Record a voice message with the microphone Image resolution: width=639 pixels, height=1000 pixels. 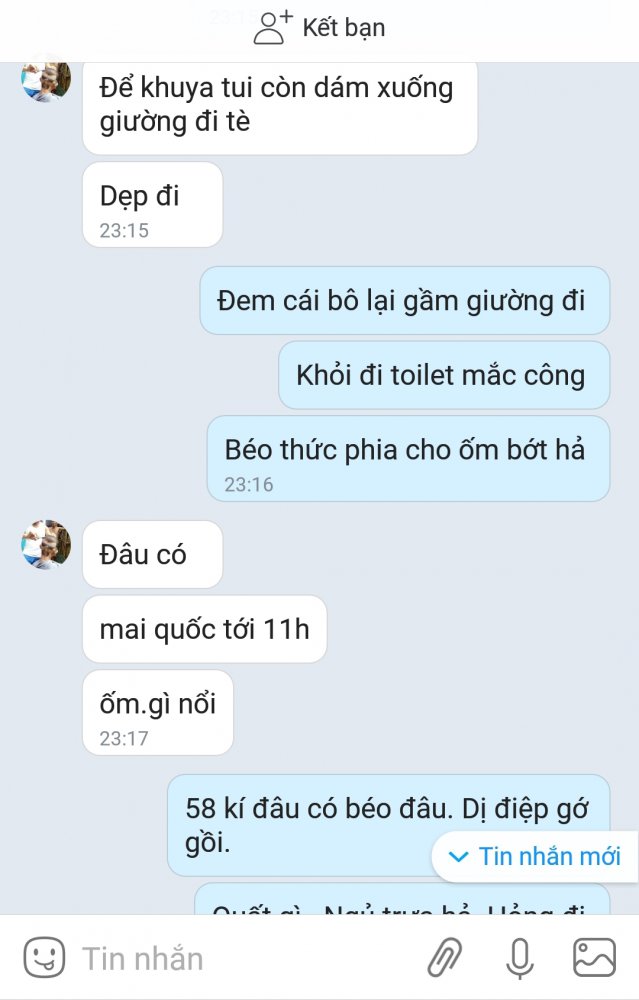(x=519, y=958)
